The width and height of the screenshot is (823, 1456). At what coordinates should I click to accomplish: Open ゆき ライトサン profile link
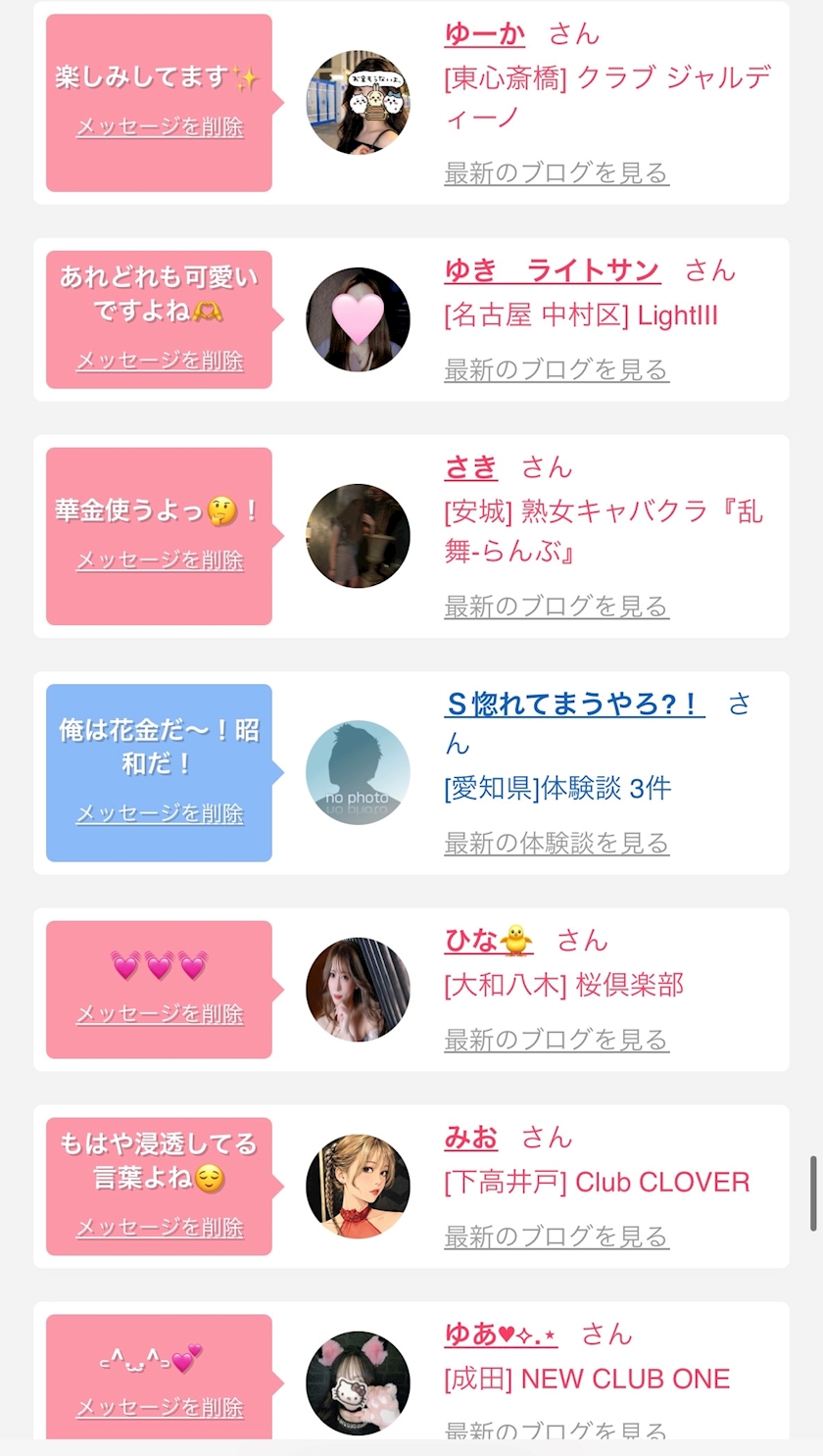(x=553, y=270)
